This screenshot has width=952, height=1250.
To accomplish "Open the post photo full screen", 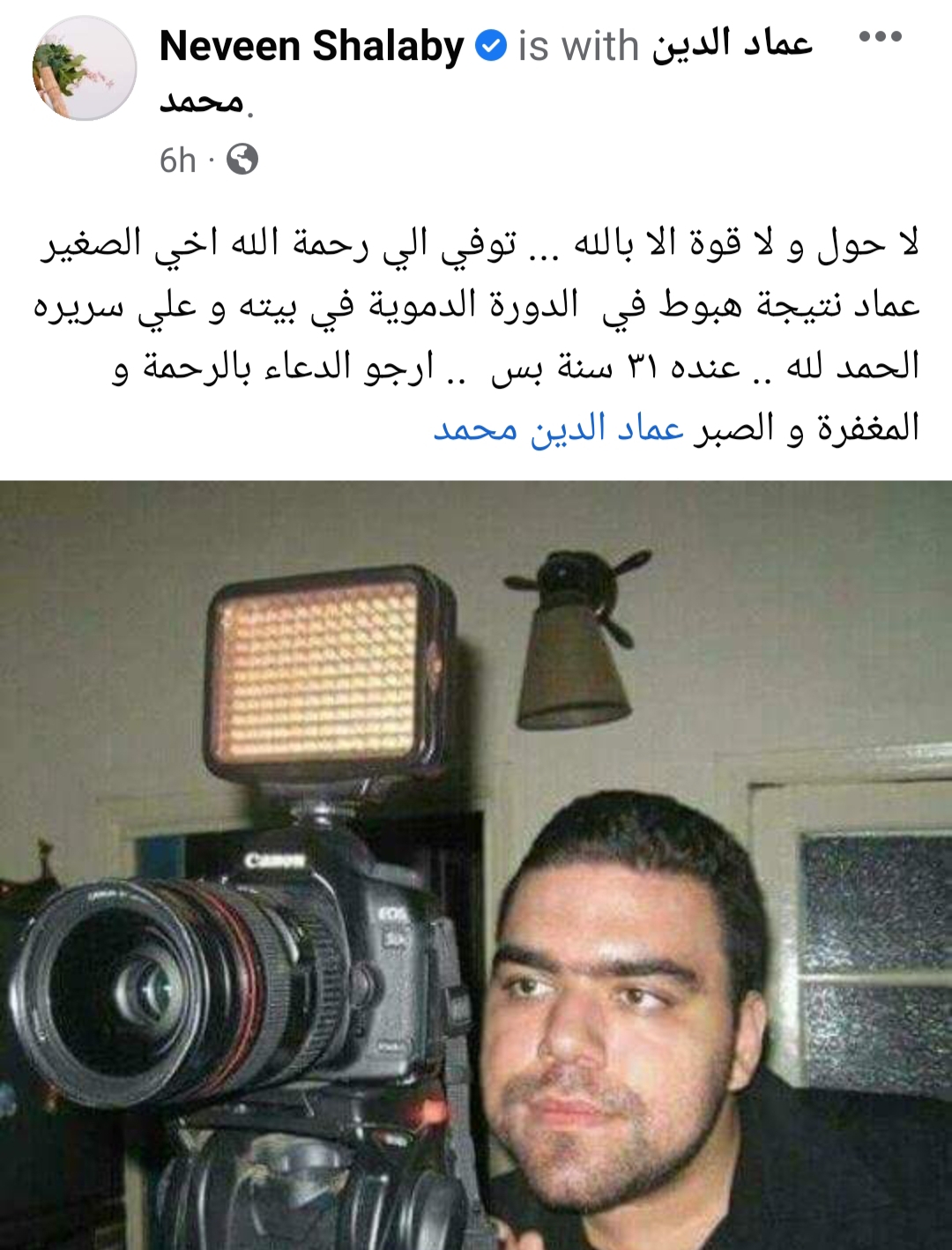I will (476, 864).
